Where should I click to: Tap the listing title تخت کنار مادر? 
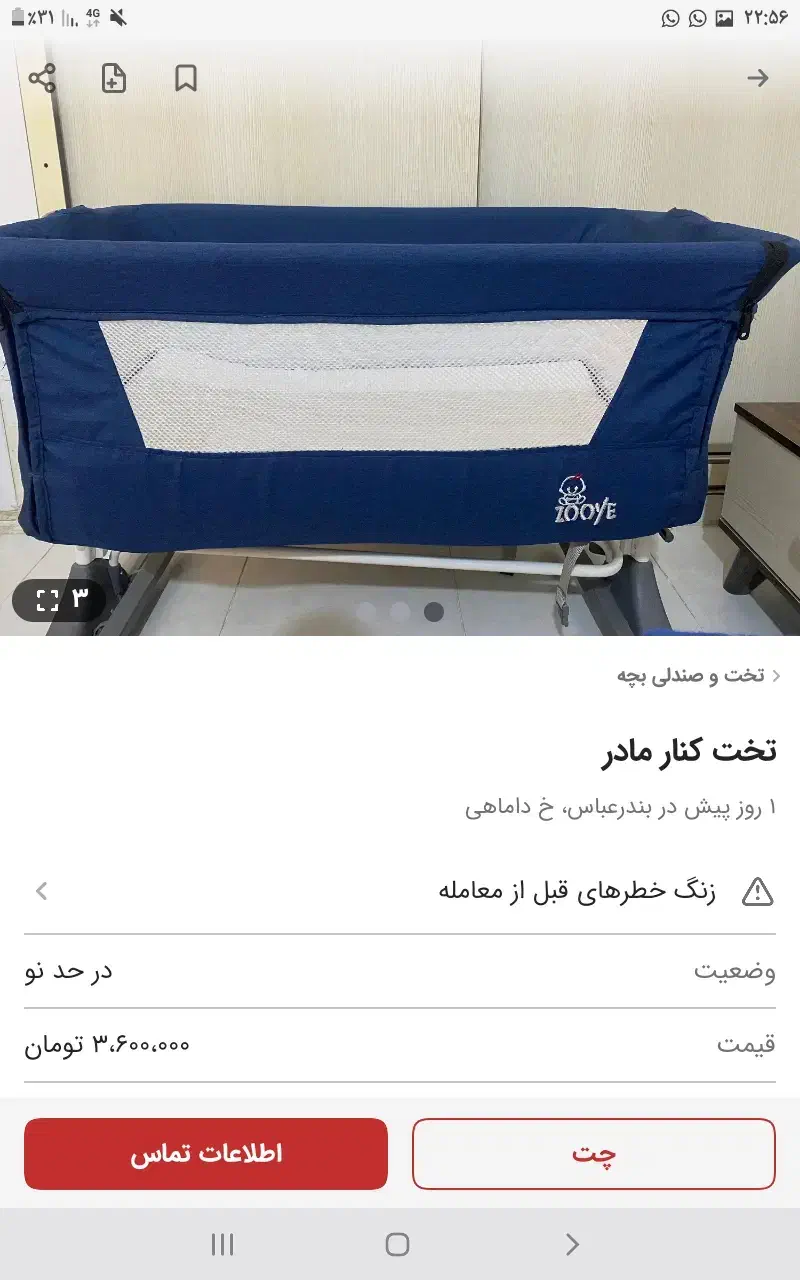pos(690,753)
